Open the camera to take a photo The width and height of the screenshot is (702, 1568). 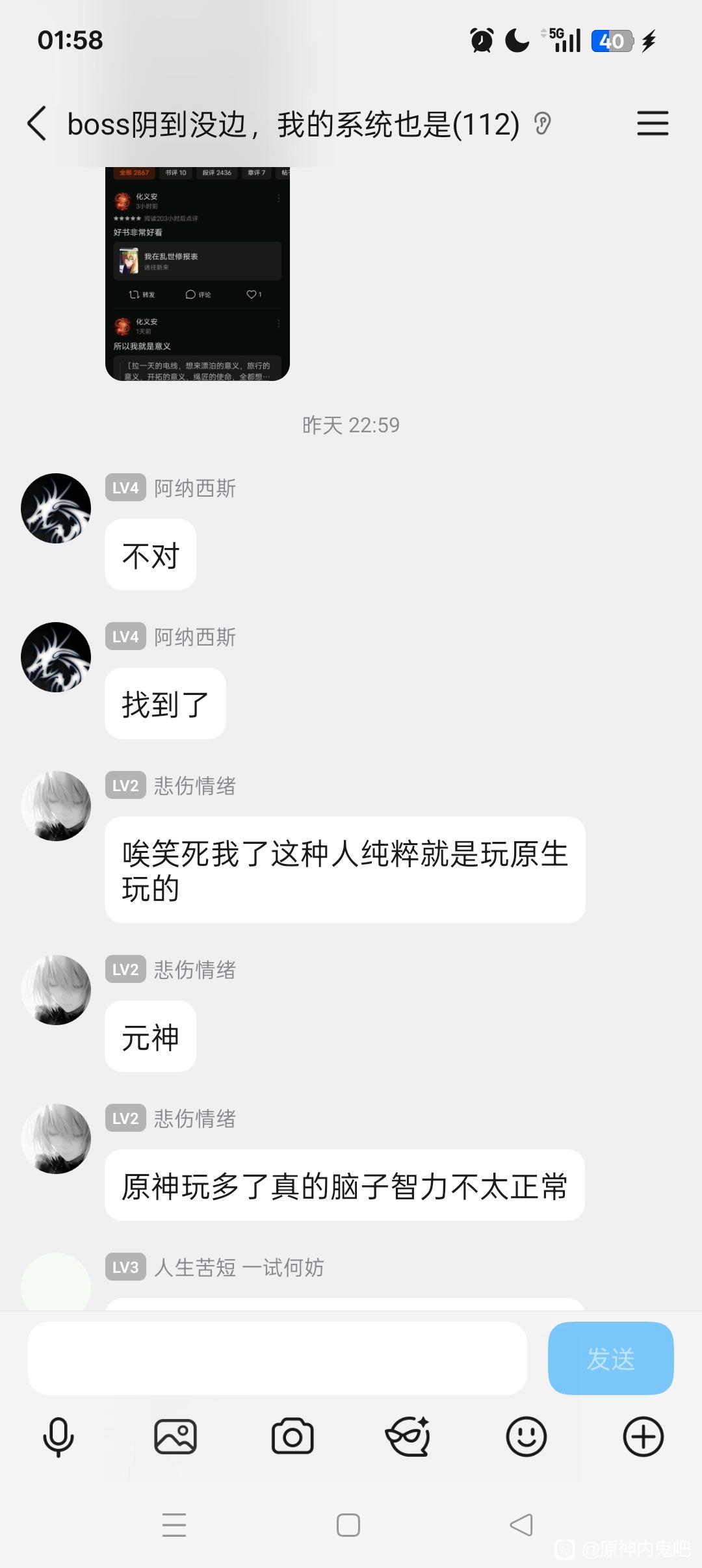[292, 1437]
